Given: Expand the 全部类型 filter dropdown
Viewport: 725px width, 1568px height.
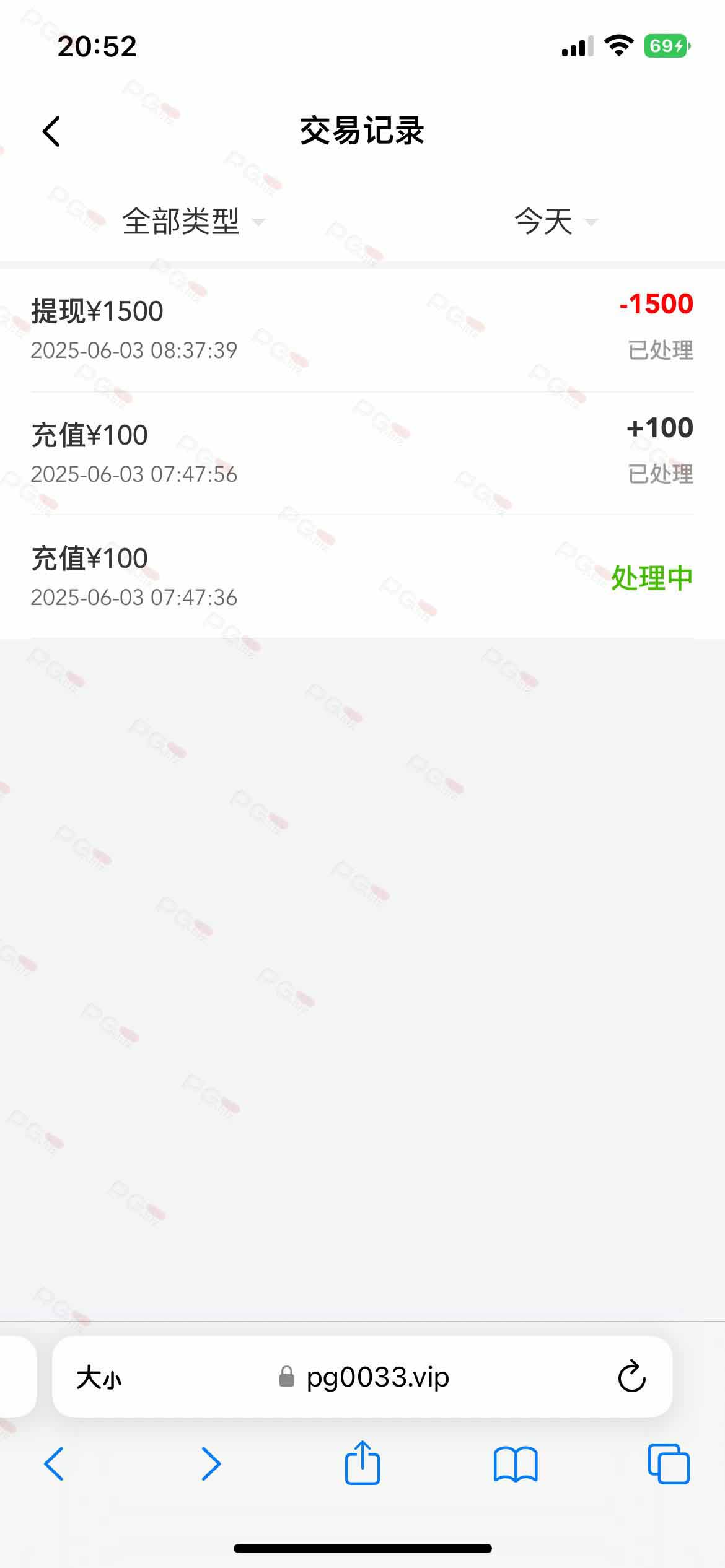Looking at the screenshot, I should [193, 222].
